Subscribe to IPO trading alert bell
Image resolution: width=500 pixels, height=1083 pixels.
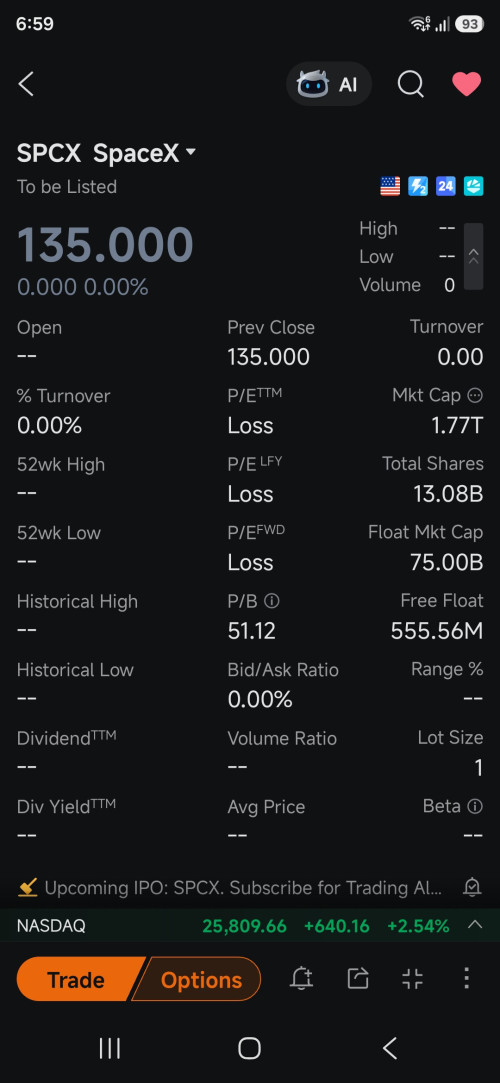click(472, 888)
